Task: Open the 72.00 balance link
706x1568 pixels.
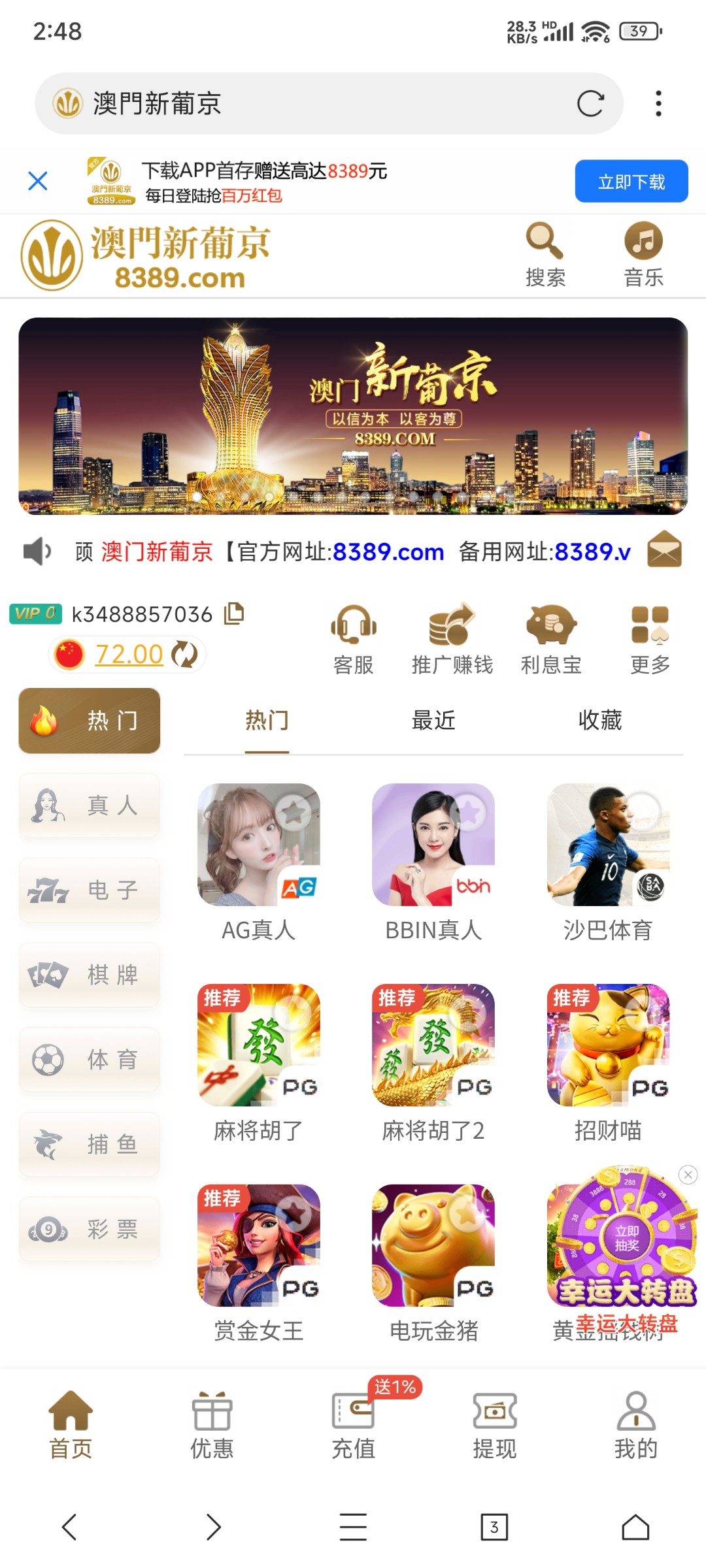Action: tap(128, 653)
